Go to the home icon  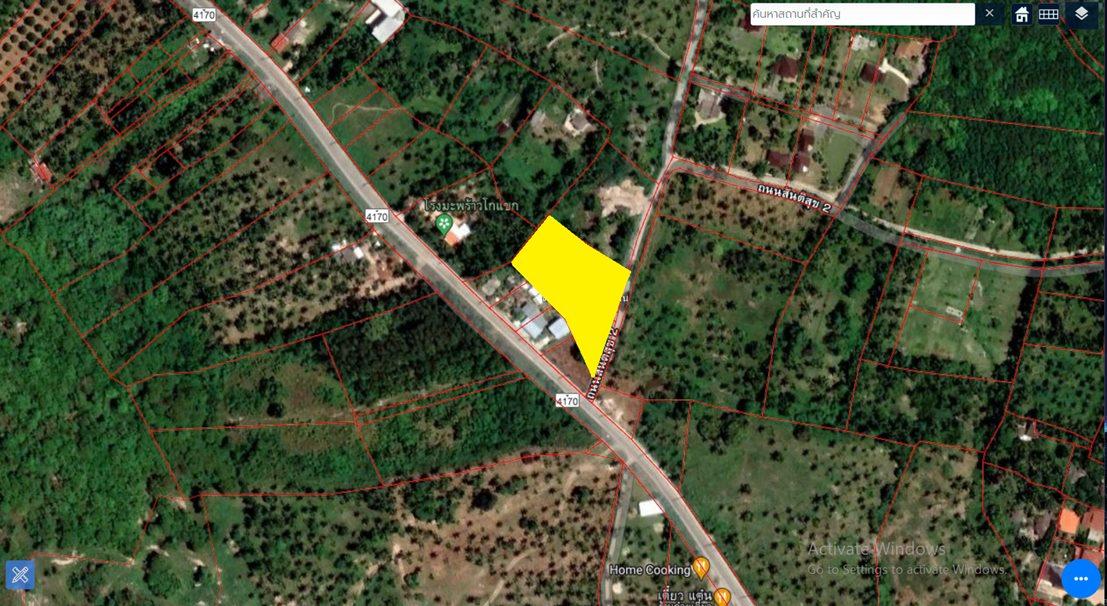(1022, 14)
